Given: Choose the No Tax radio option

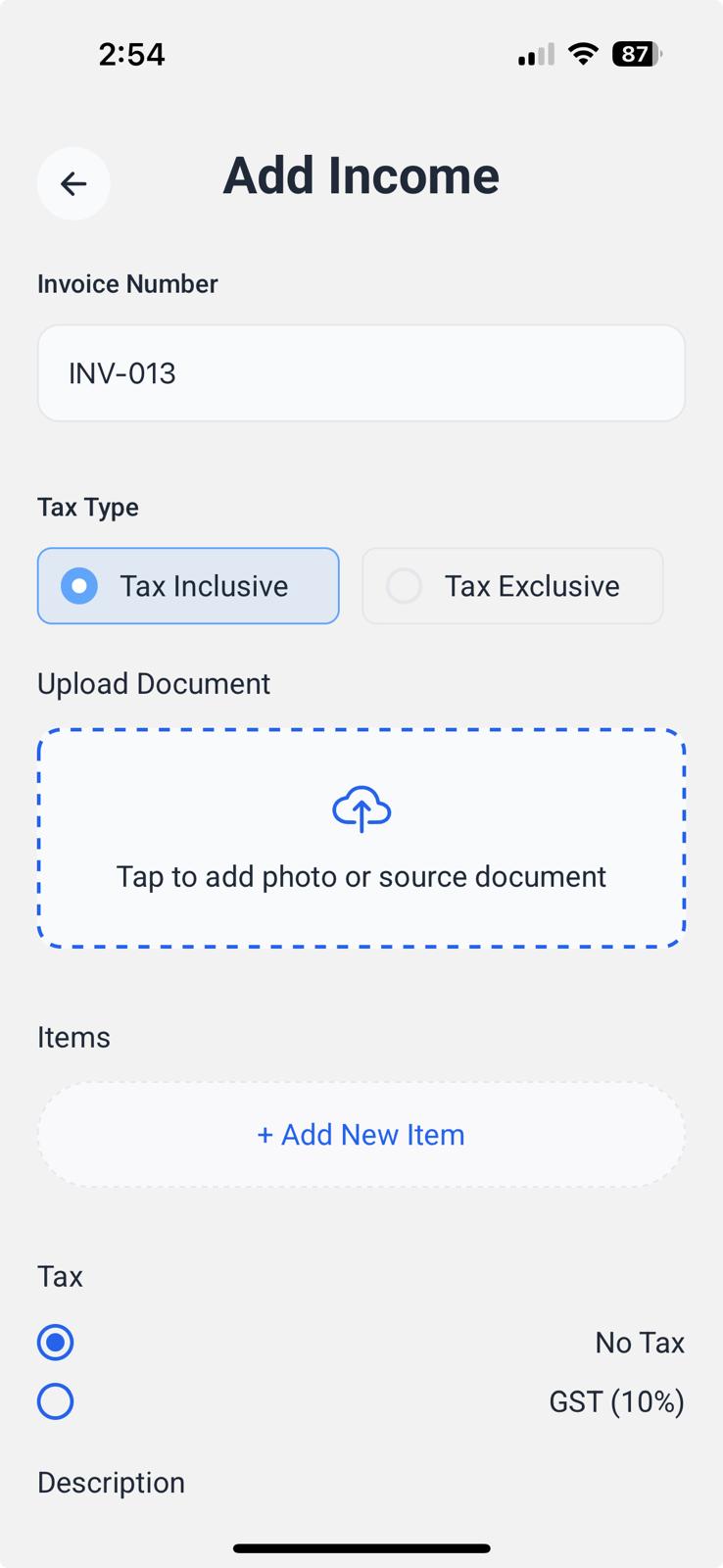Looking at the screenshot, I should coord(56,1343).
